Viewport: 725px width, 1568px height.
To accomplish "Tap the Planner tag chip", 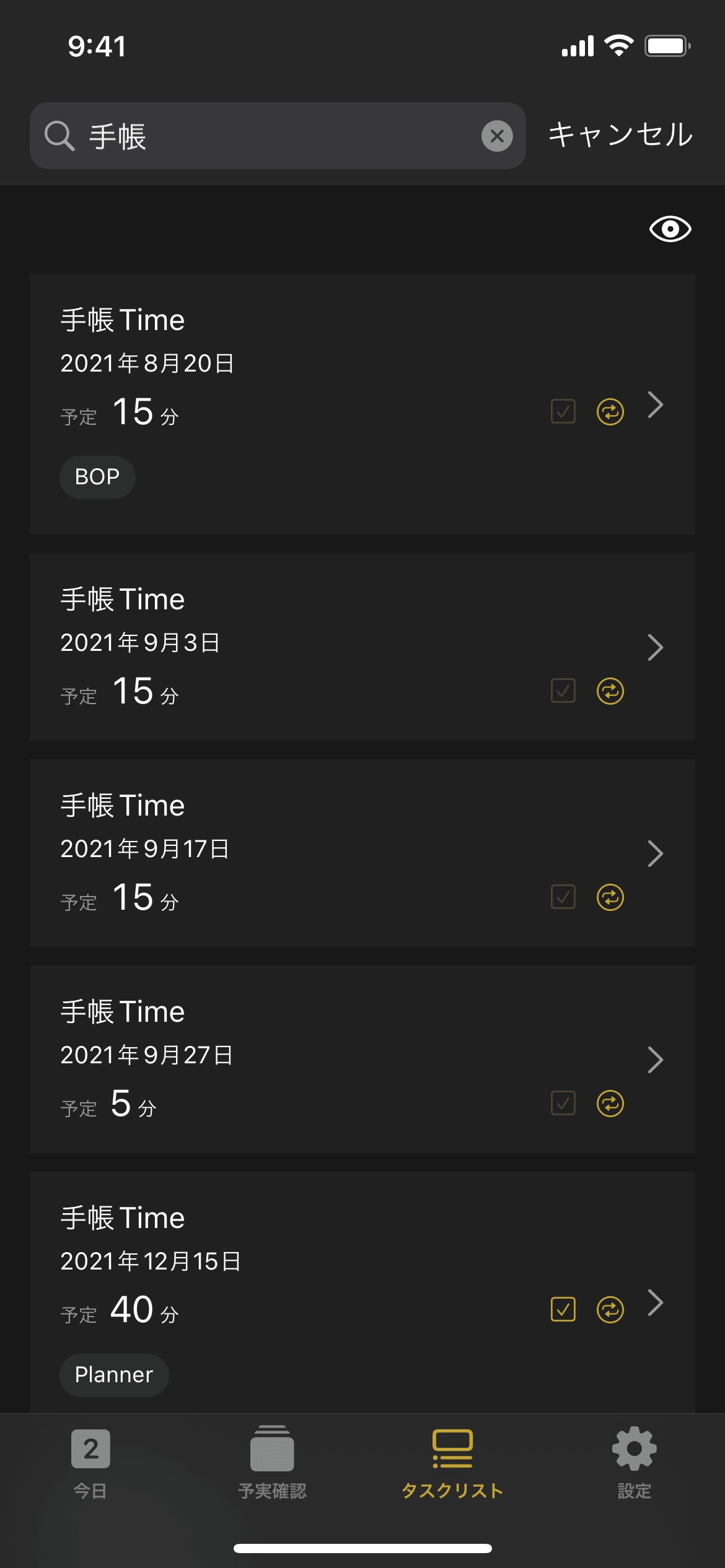I will pyautogui.click(x=114, y=1375).
